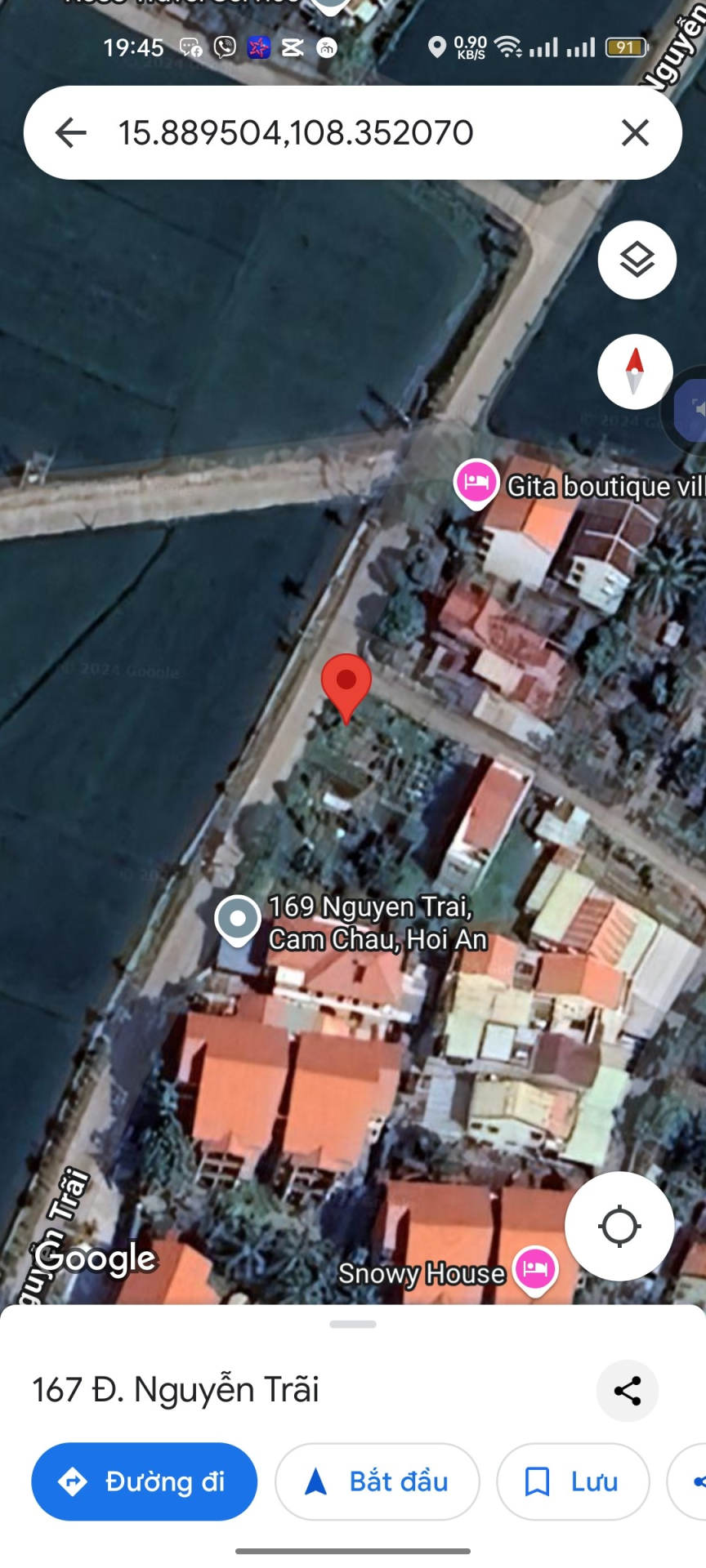Share the 167 Đ. Nguyễn Trãi location
The width and height of the screenshot is (706, 1568).
click(627, 1390)
